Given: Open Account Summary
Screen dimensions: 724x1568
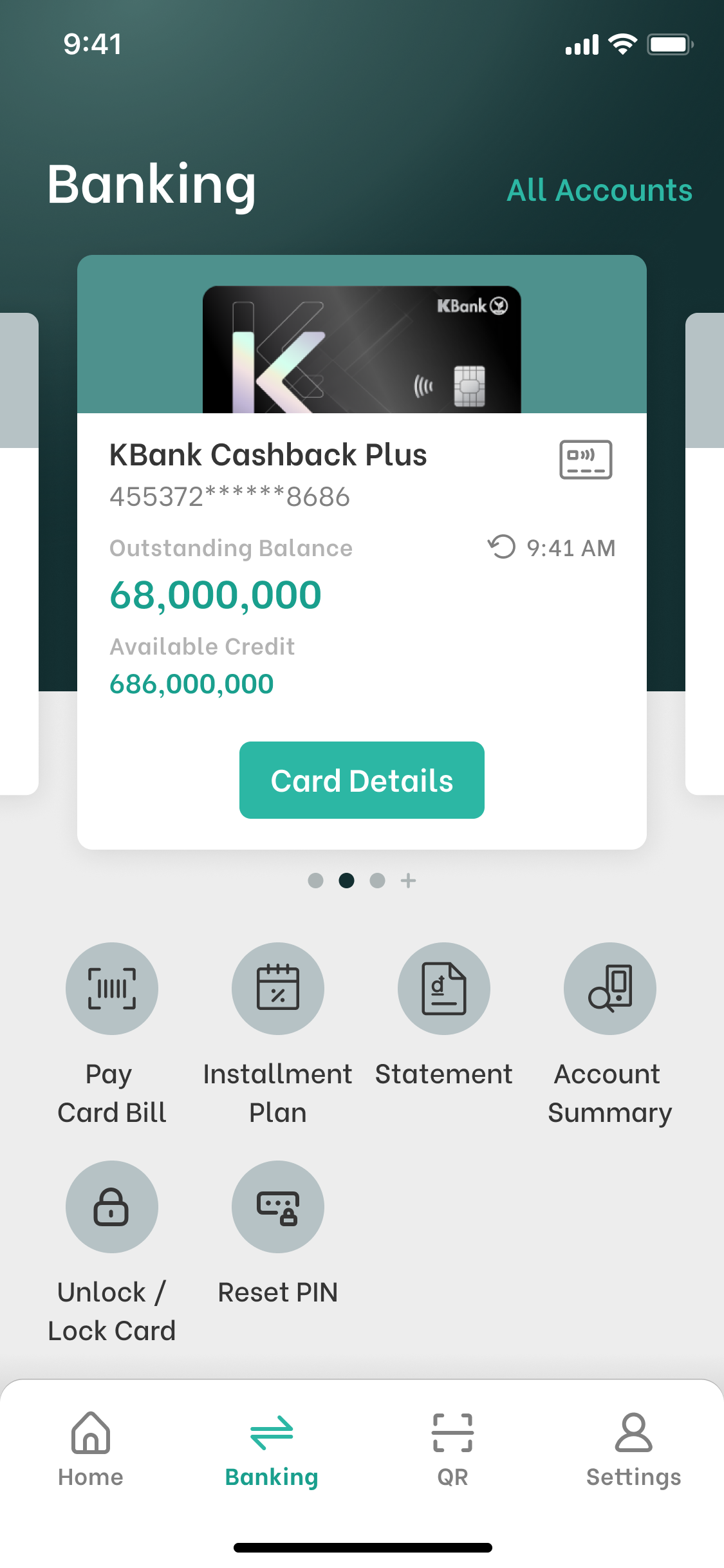Looking at the screenshot, I should coord(609,989).
